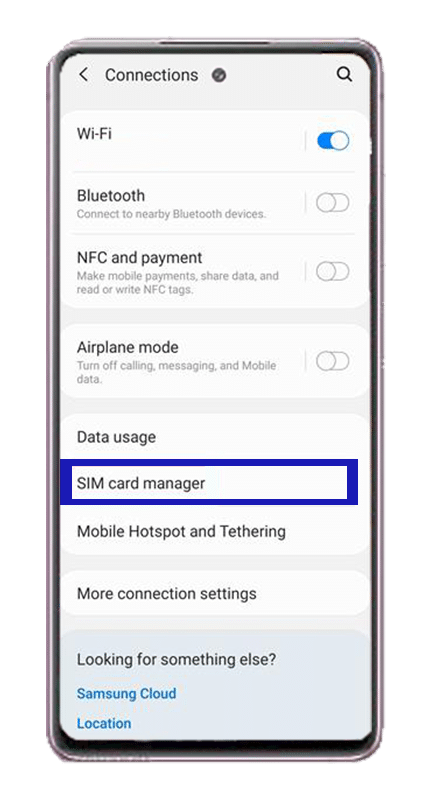Follow the Samsung Cloud link
Image resolution: width=430 pixels, height=800 pixels.
coord(127,694)
